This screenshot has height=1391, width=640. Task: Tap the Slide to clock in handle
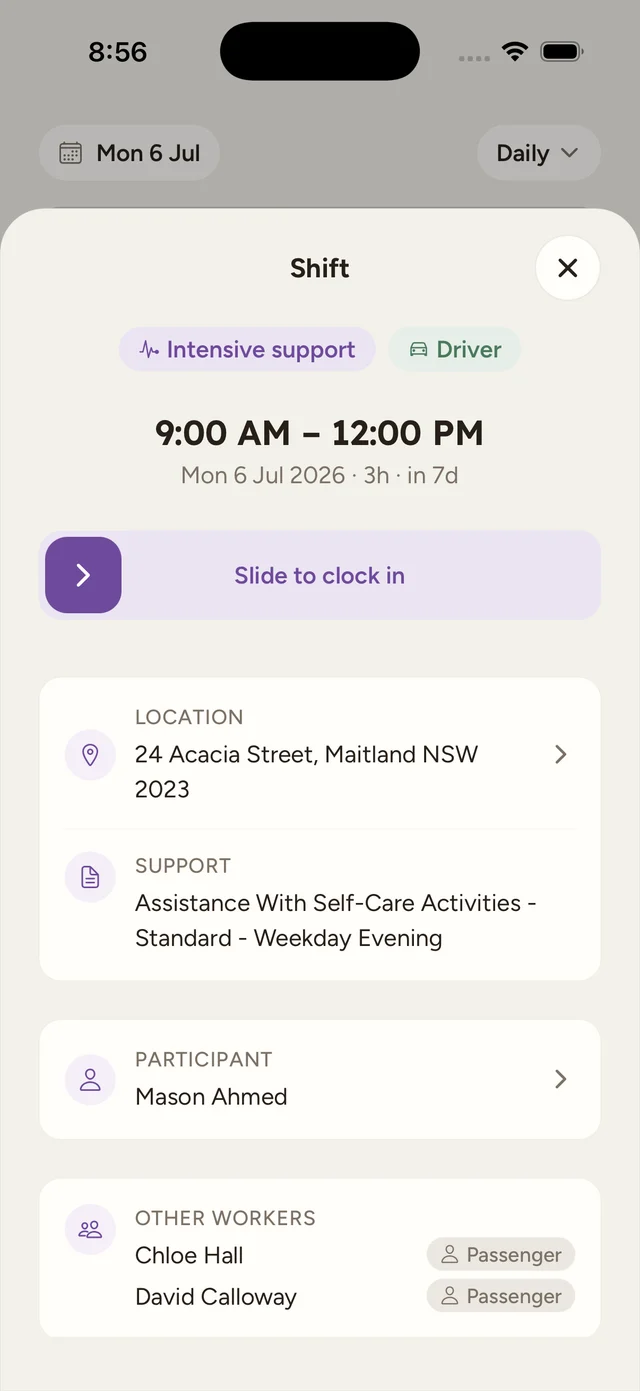83,575
